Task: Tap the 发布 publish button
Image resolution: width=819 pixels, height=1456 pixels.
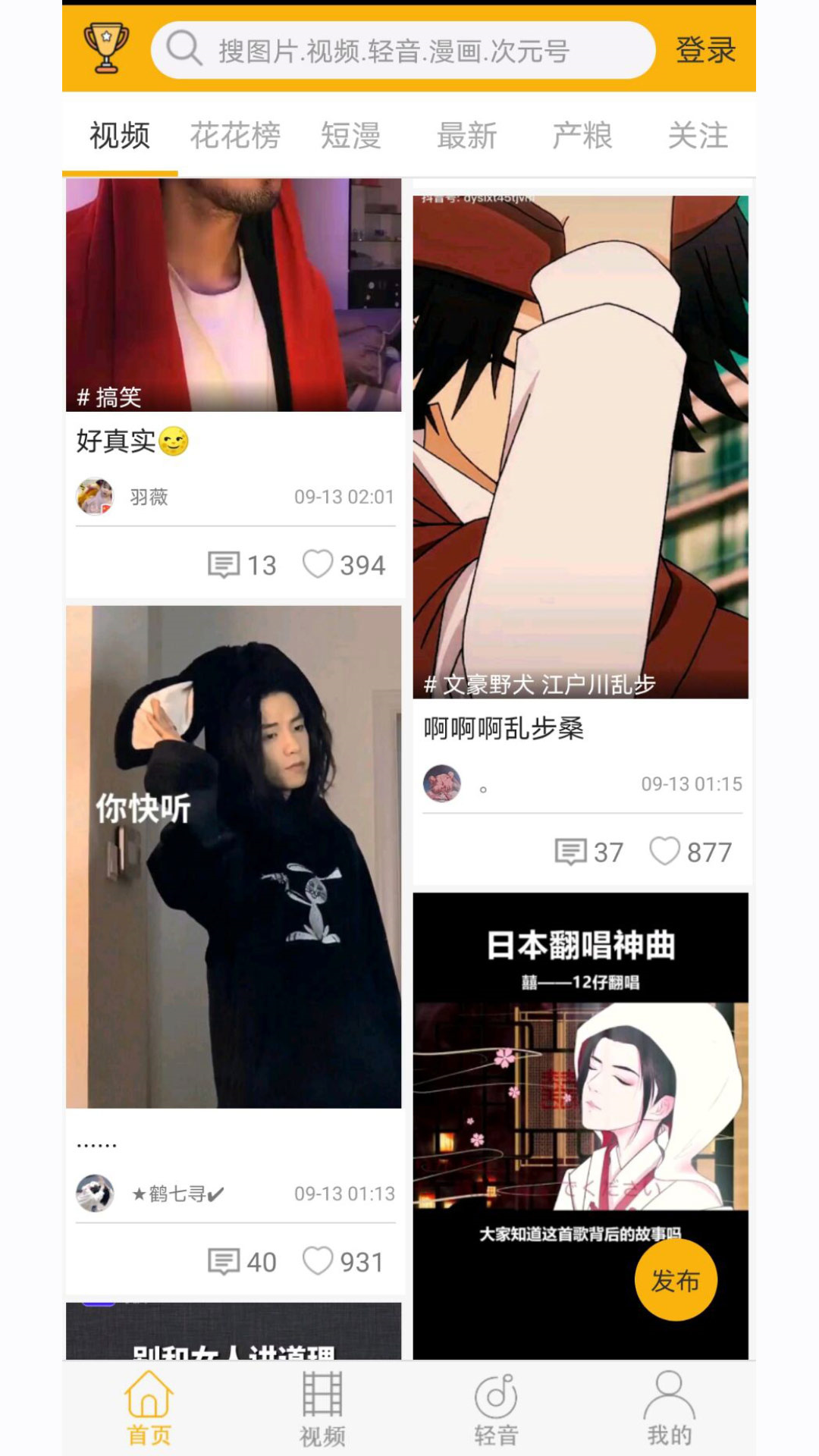Action: (675, 1280)
